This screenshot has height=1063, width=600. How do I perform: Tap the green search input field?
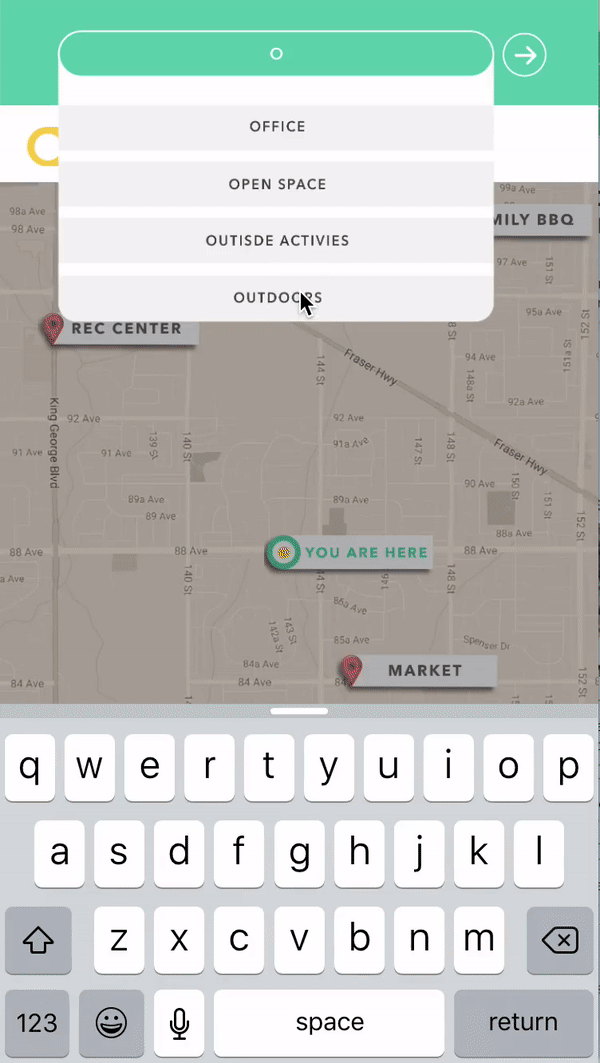point(276,54)
